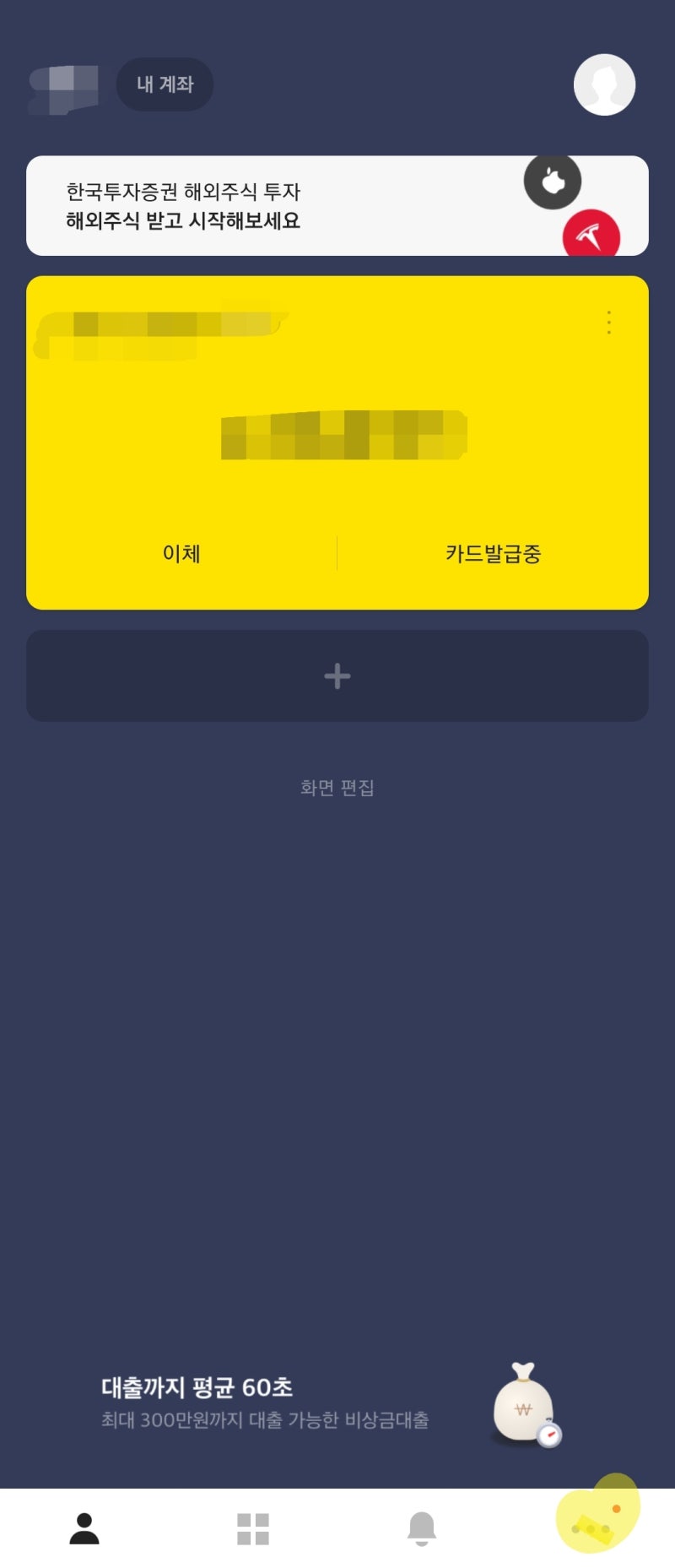This screenshot has width=675, height=1568.
Task: Tap the 내 계좌 chip
Action: 165,84
